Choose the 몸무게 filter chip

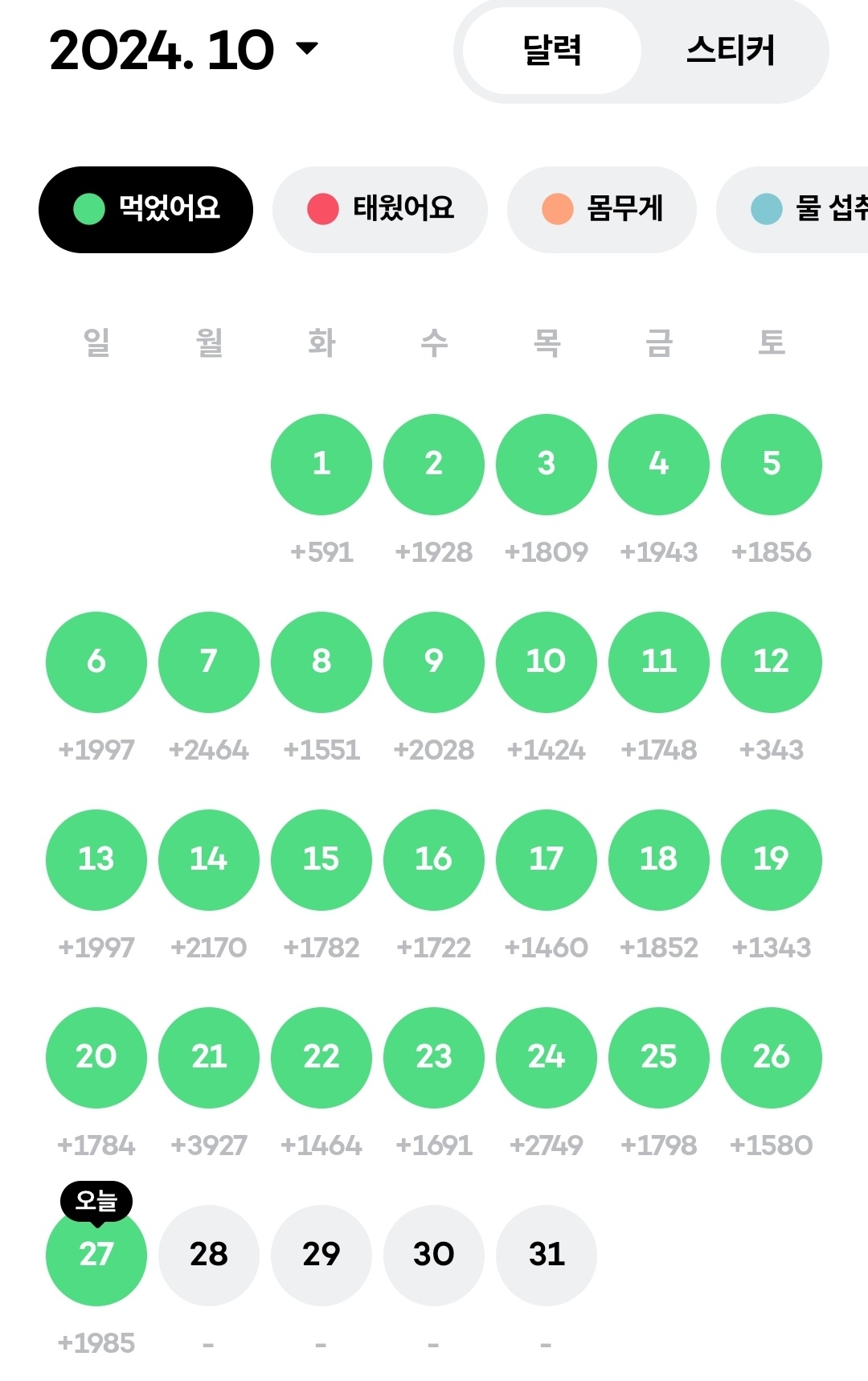(601, 209)
